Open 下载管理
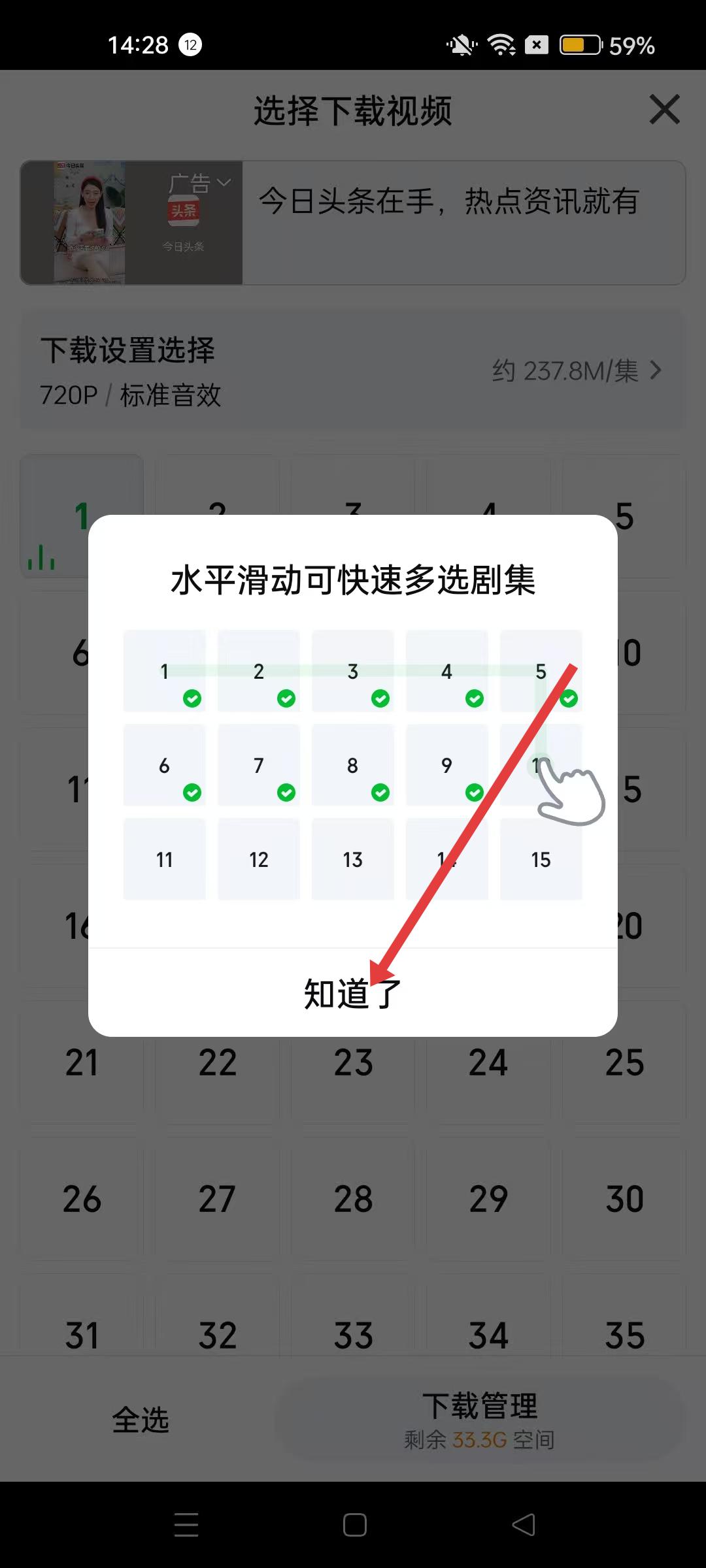706x1568 pixels. click(x=479, y=1420)
